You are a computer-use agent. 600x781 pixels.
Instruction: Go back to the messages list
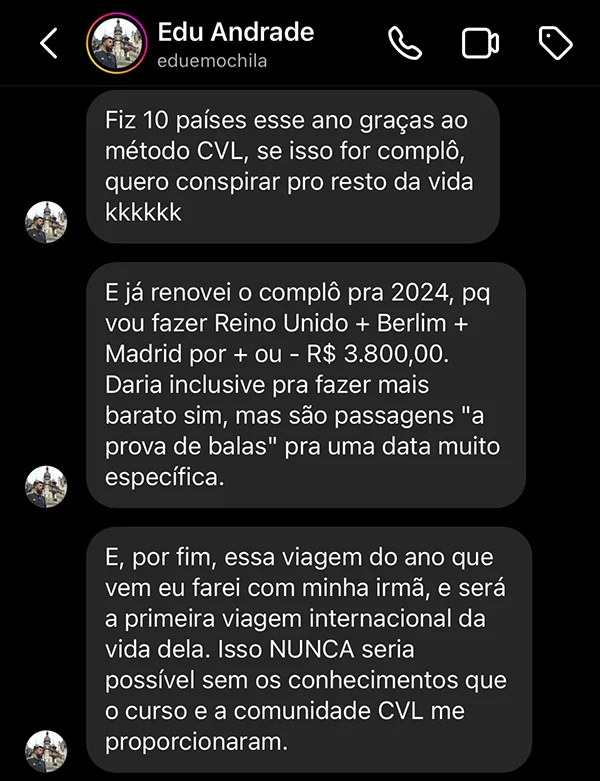tap(48, 43)
